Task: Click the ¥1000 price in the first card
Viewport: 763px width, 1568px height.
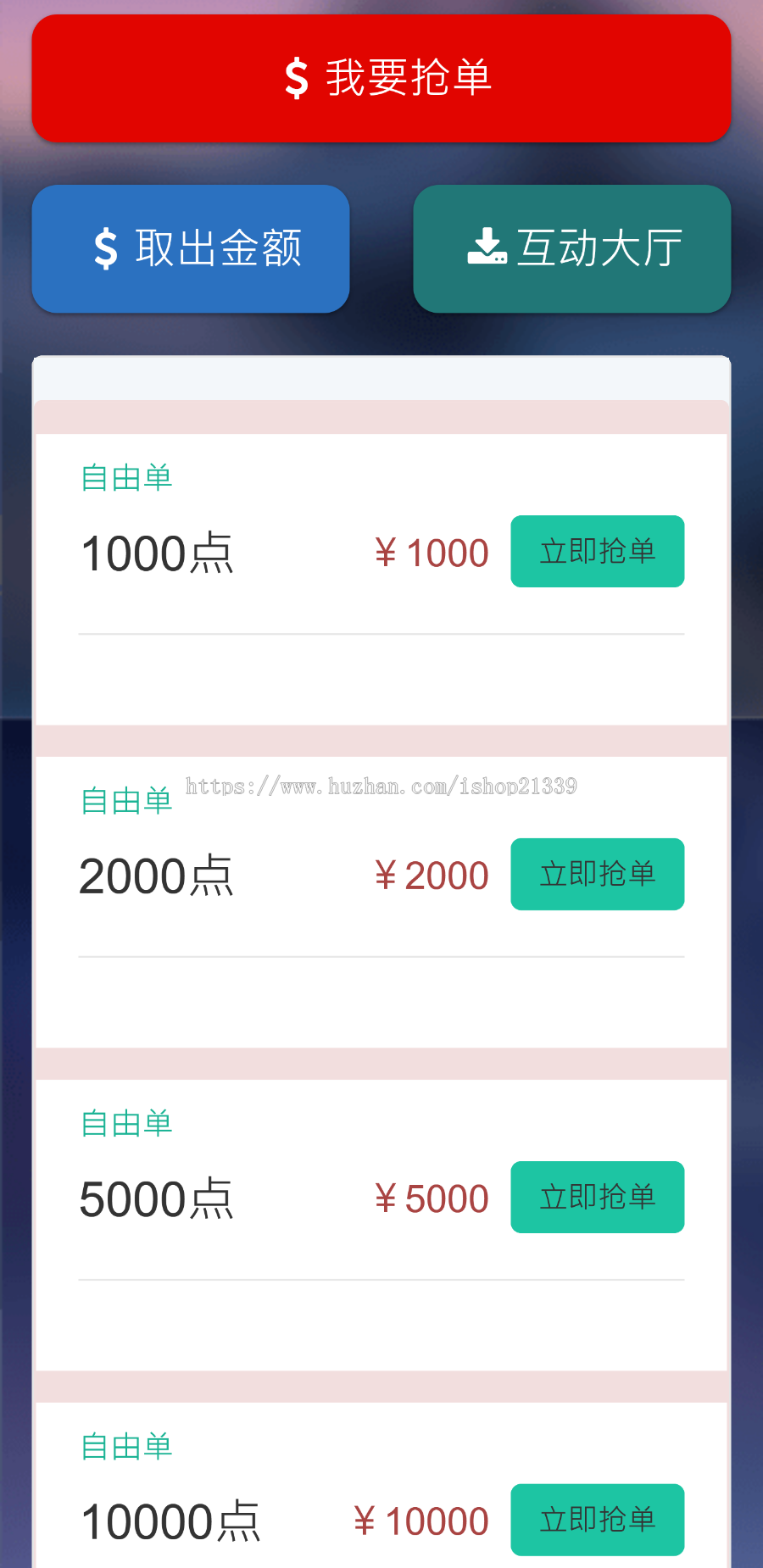Action: (432, 552)
